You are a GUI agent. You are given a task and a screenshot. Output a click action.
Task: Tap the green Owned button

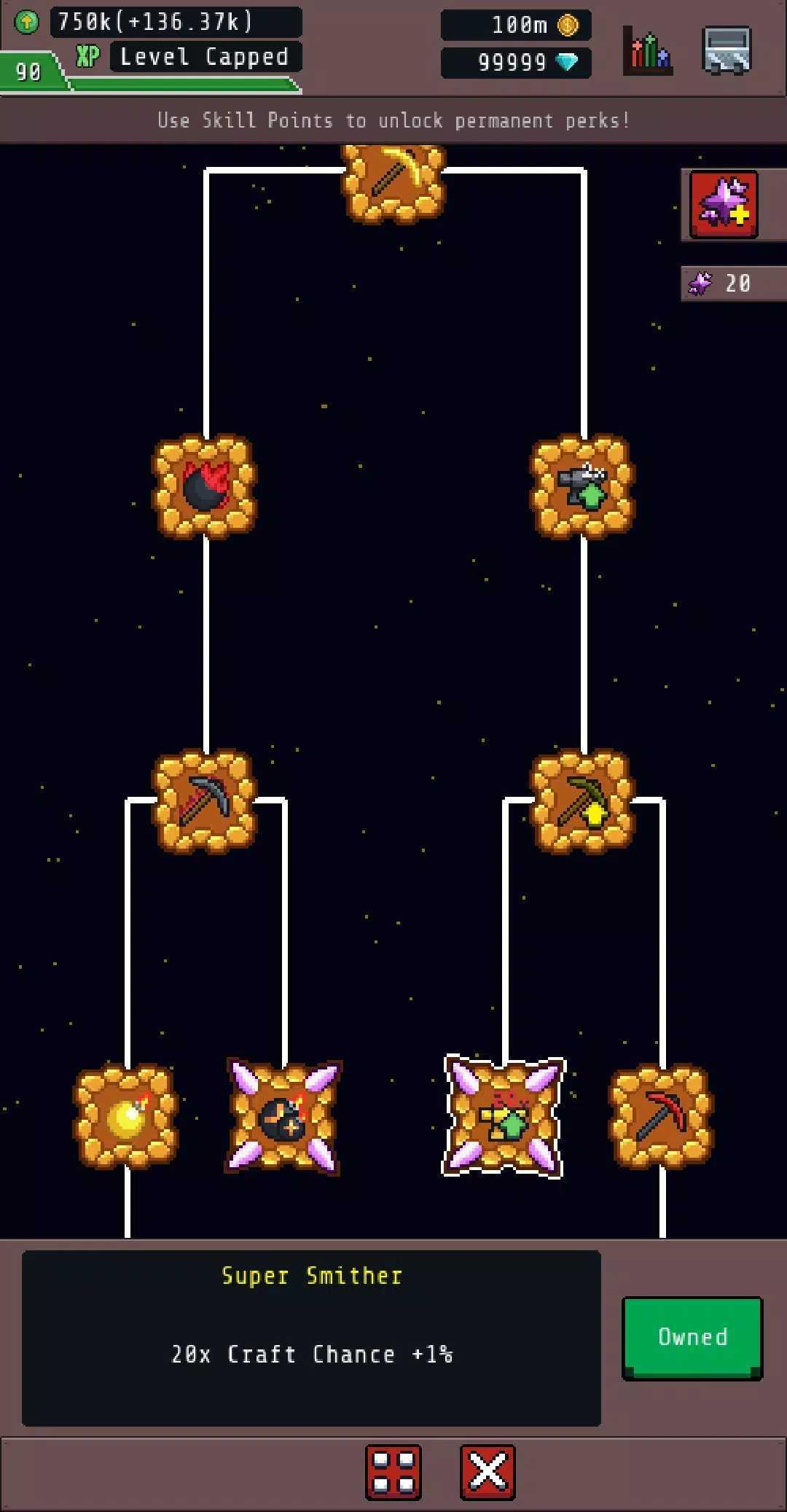point(692,1338)
